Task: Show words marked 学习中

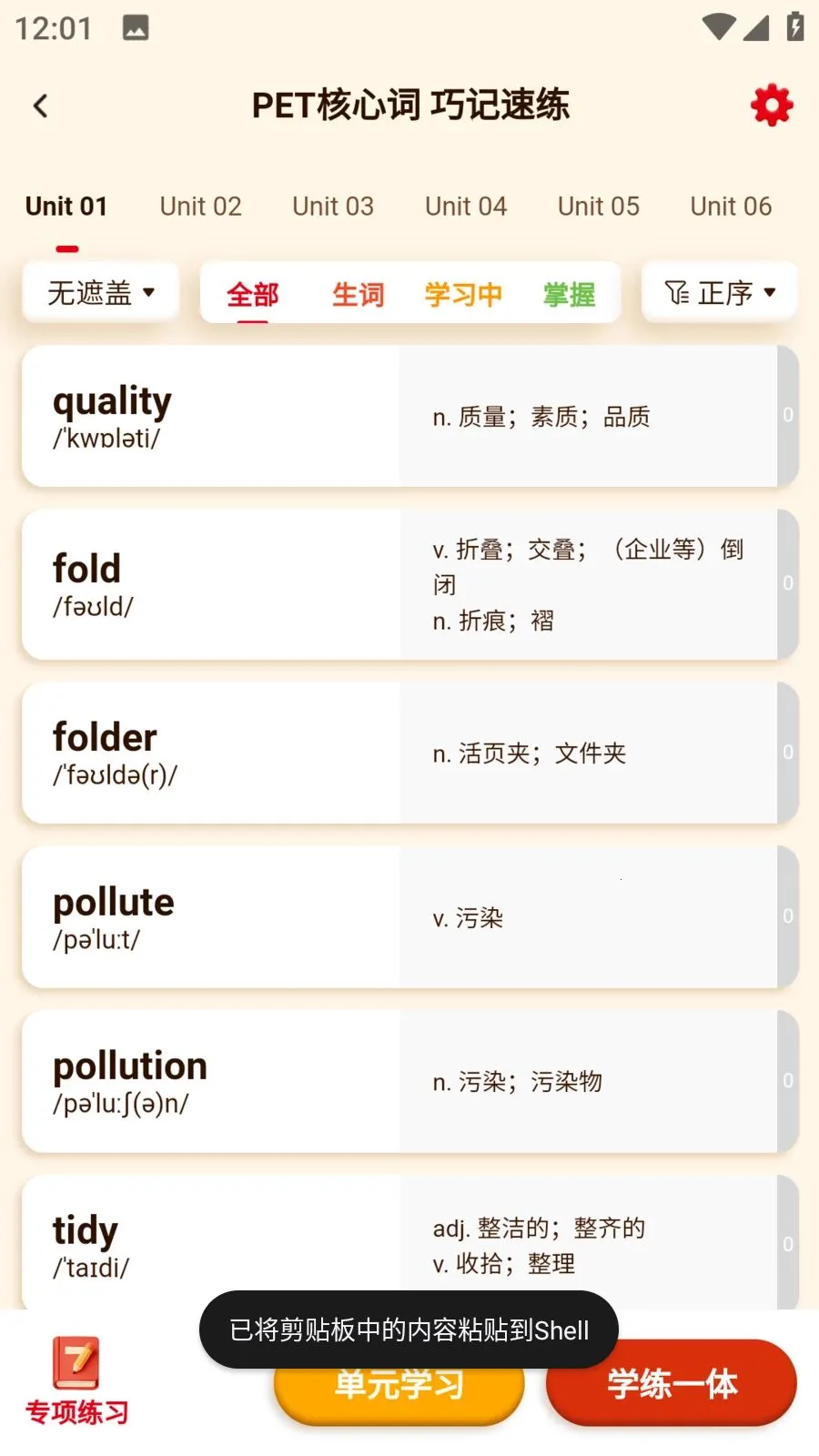Action: (x=463, y=294)
